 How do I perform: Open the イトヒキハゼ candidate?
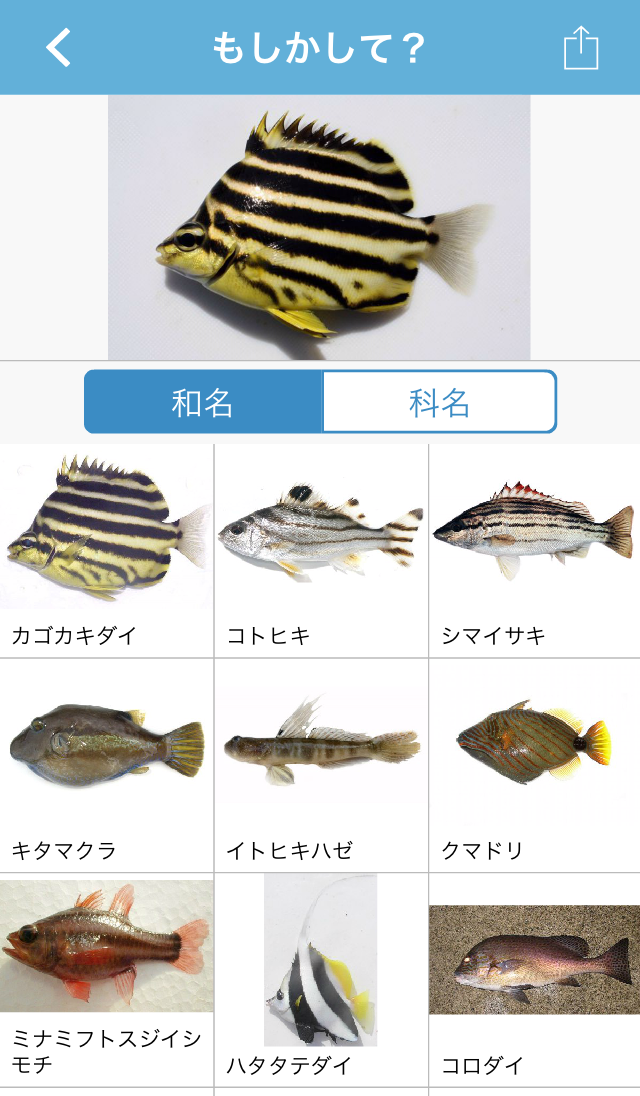pyautogui.click(x=321, y=765)
